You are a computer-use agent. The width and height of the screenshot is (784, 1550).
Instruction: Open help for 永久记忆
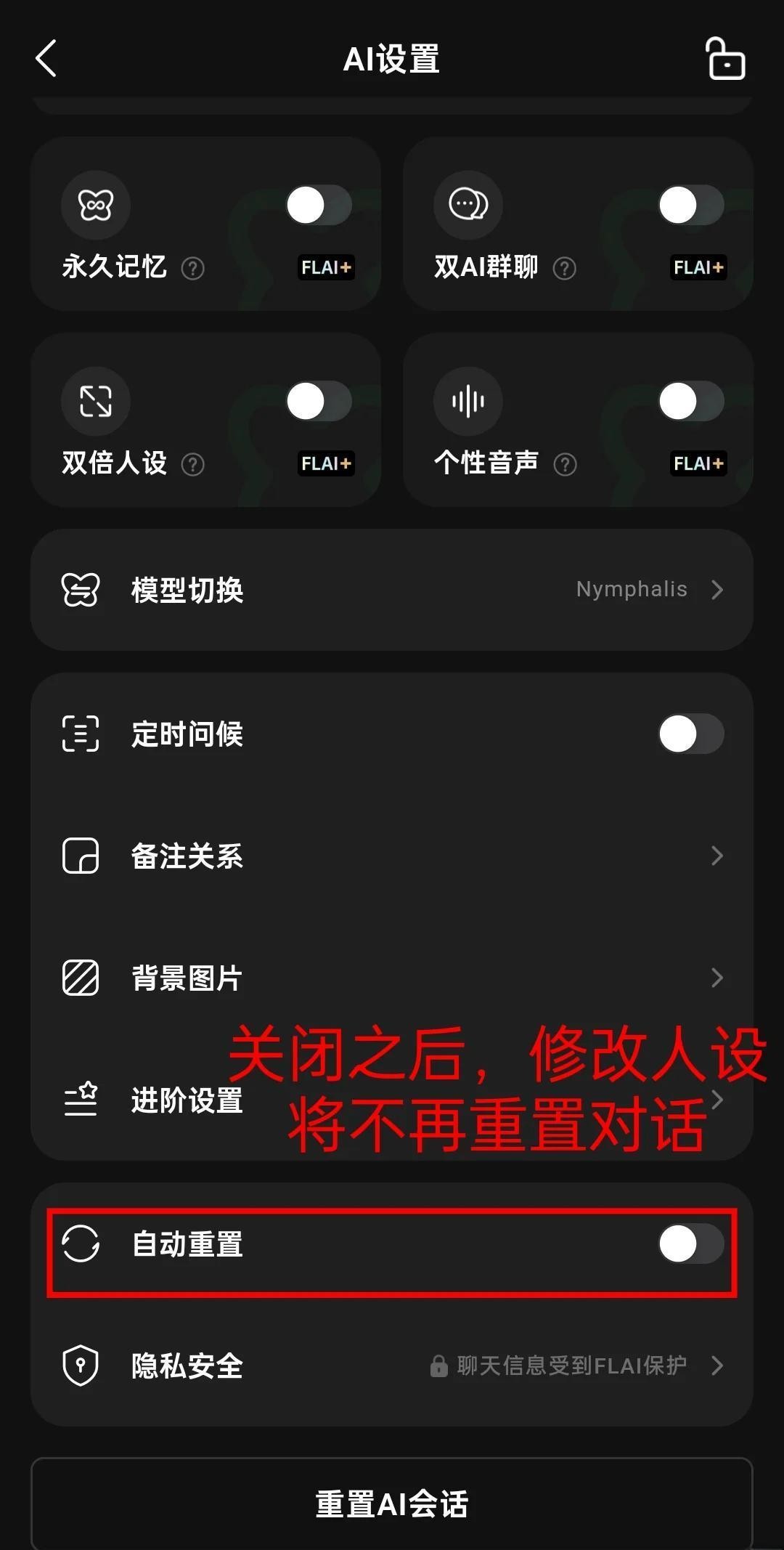192,269
